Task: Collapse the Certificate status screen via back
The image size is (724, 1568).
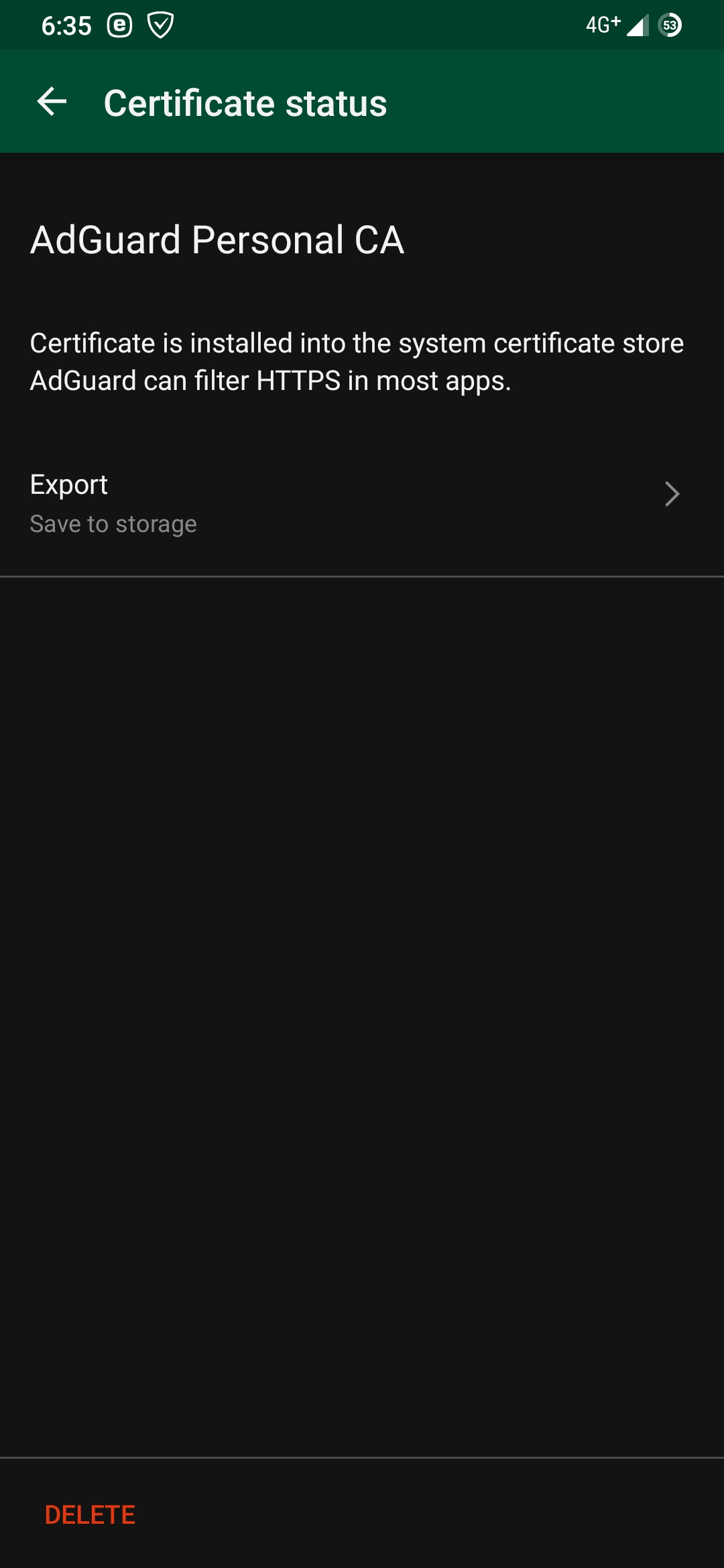Action: tap(50, 102)
